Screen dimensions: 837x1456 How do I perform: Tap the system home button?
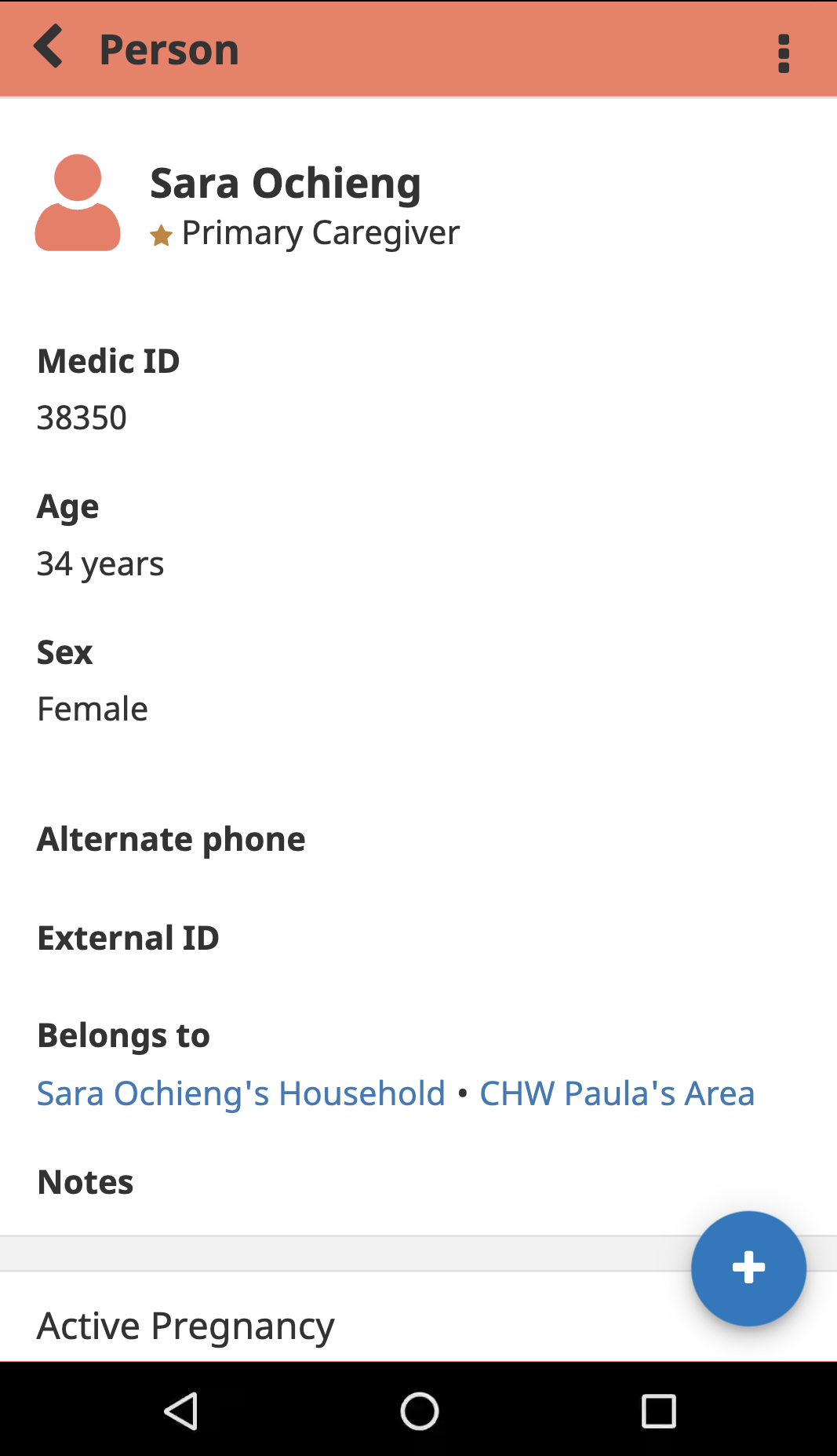pyautogui.click(x=420, y=1411)
